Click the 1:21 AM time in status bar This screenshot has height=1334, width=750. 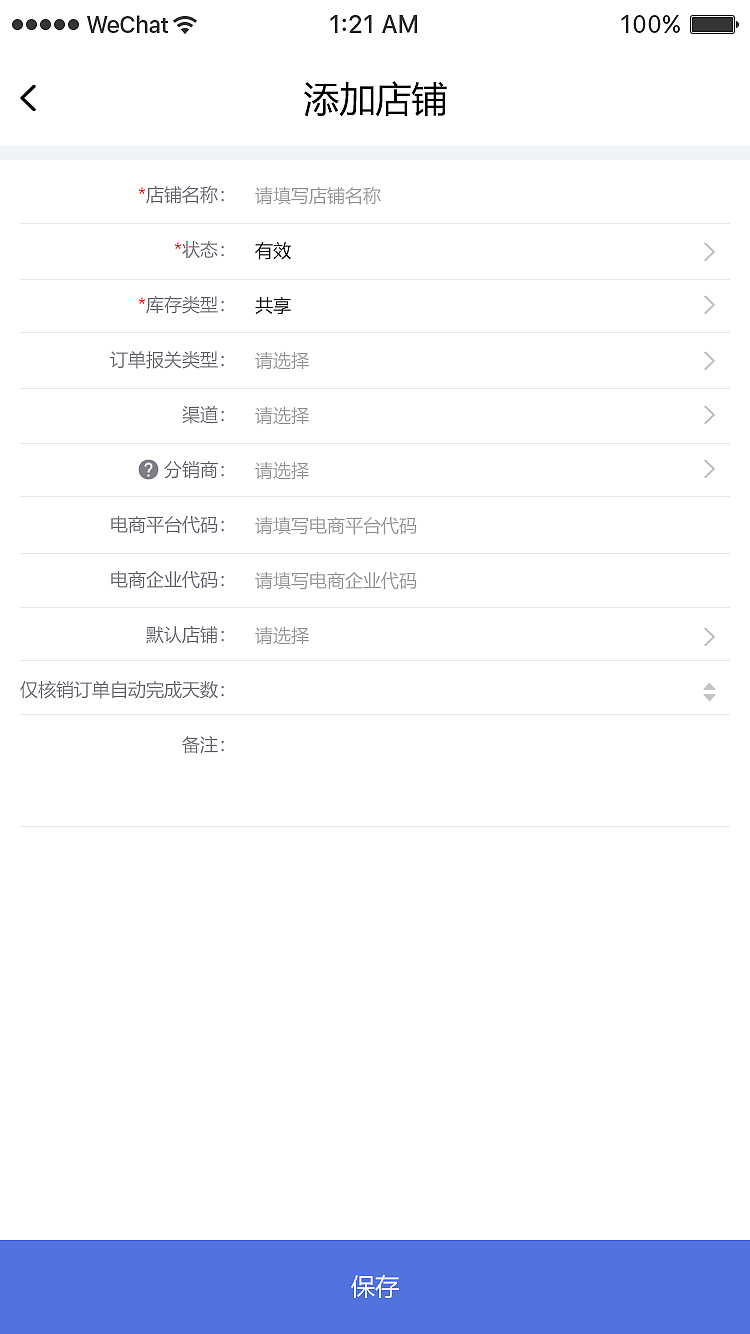[x=374, y=24]
